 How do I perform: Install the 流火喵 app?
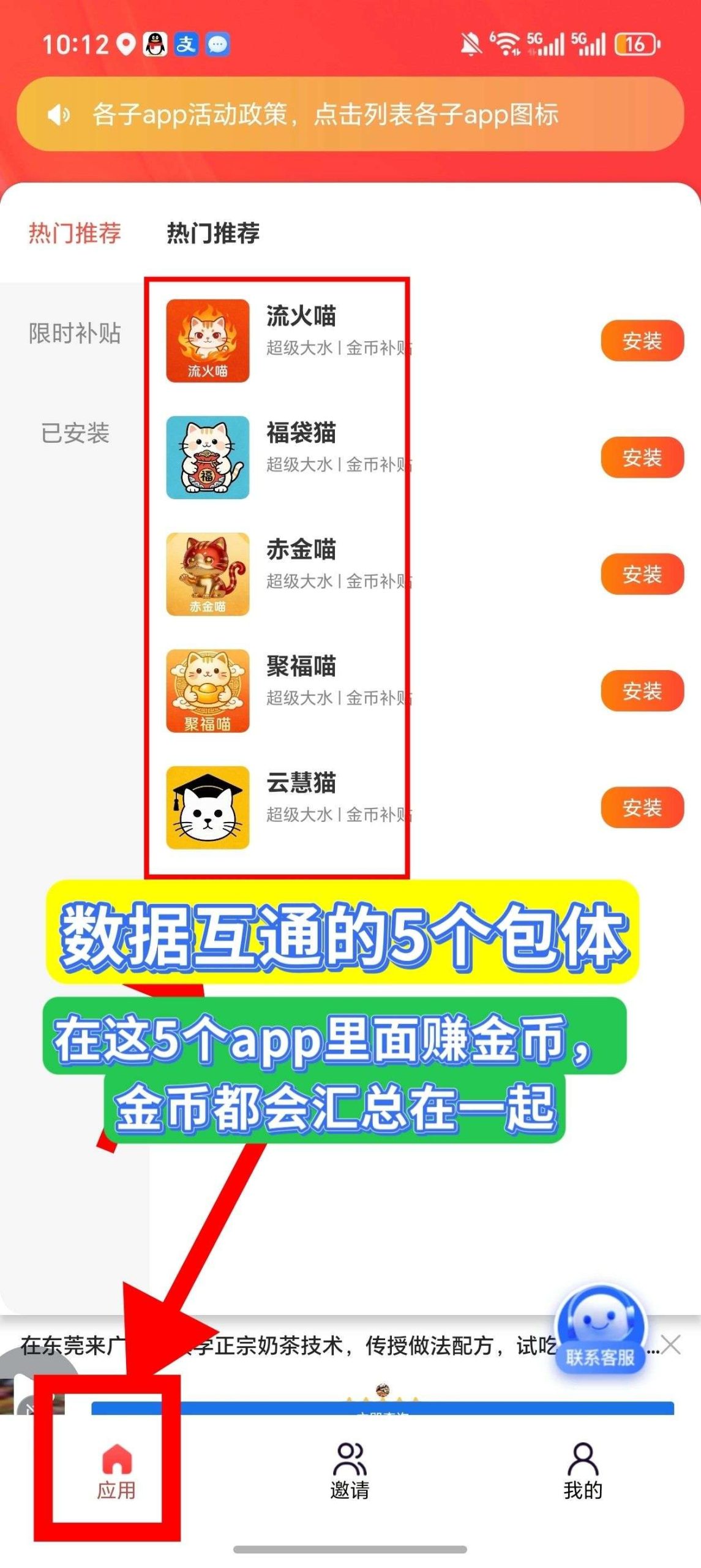(x=642, y=341)
